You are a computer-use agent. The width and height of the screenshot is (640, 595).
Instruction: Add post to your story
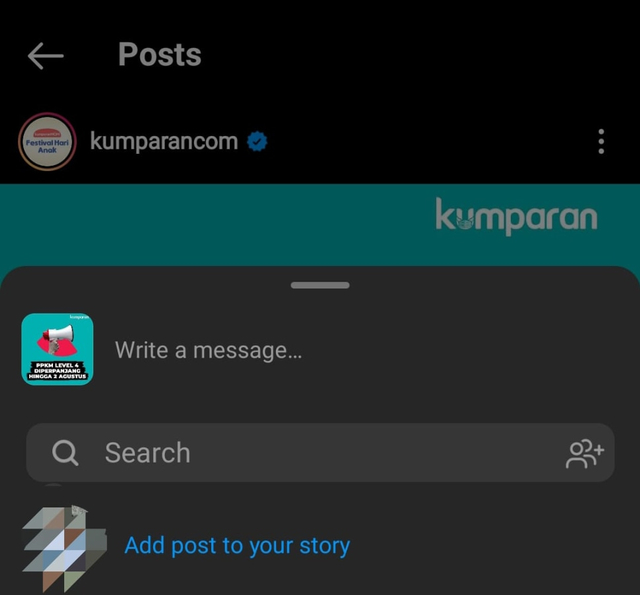click(237, 545)
